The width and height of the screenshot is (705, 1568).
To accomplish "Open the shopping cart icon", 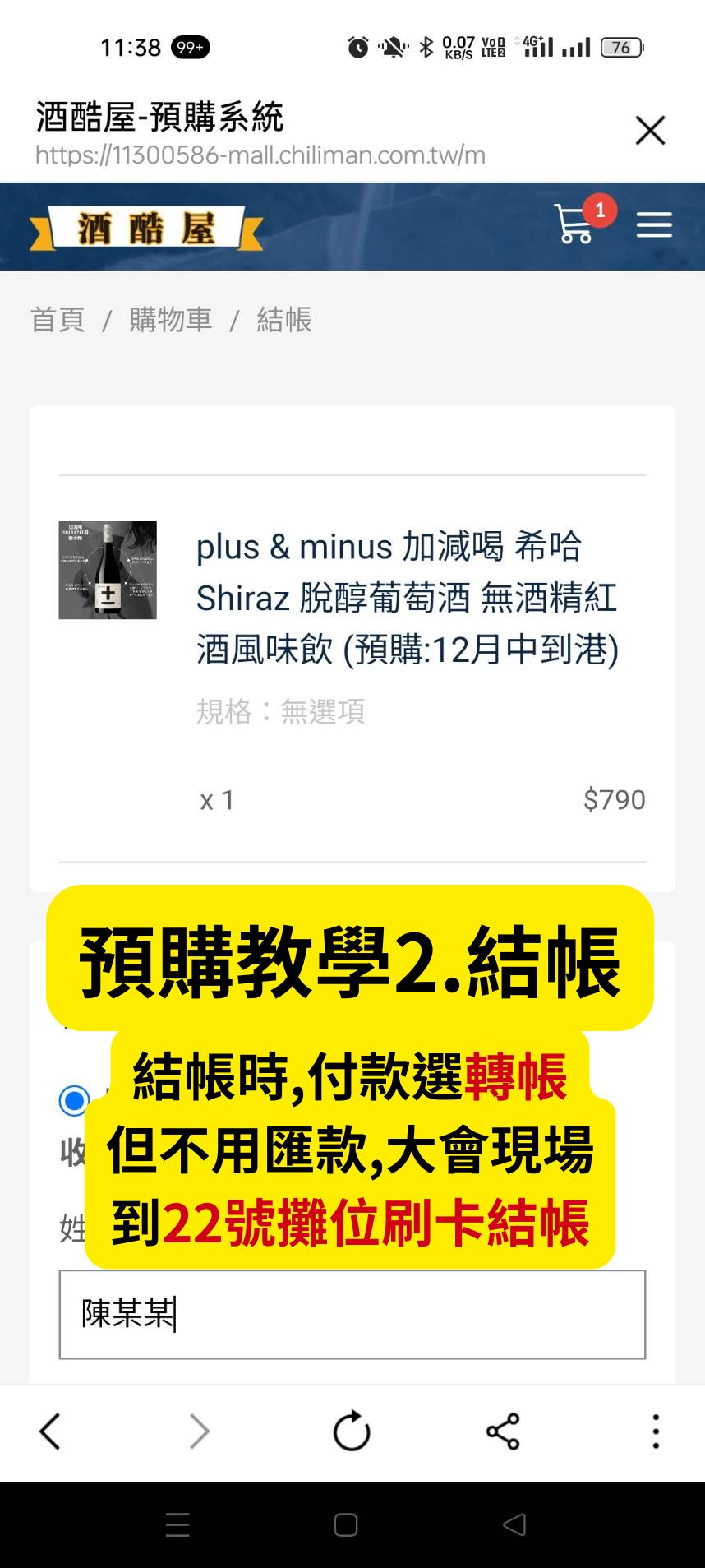I will [574, 224].
